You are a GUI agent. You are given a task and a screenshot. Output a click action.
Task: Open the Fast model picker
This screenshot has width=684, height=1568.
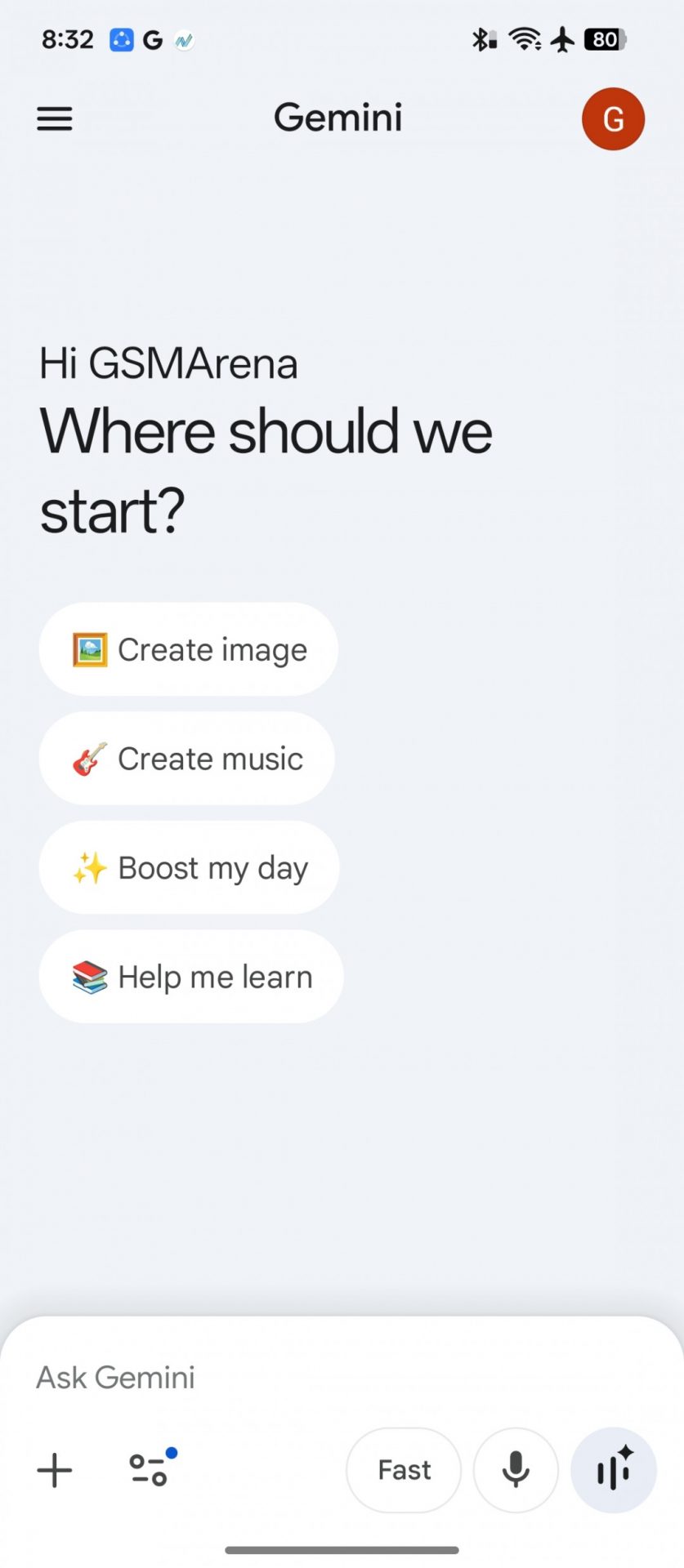coord(404,1470)
